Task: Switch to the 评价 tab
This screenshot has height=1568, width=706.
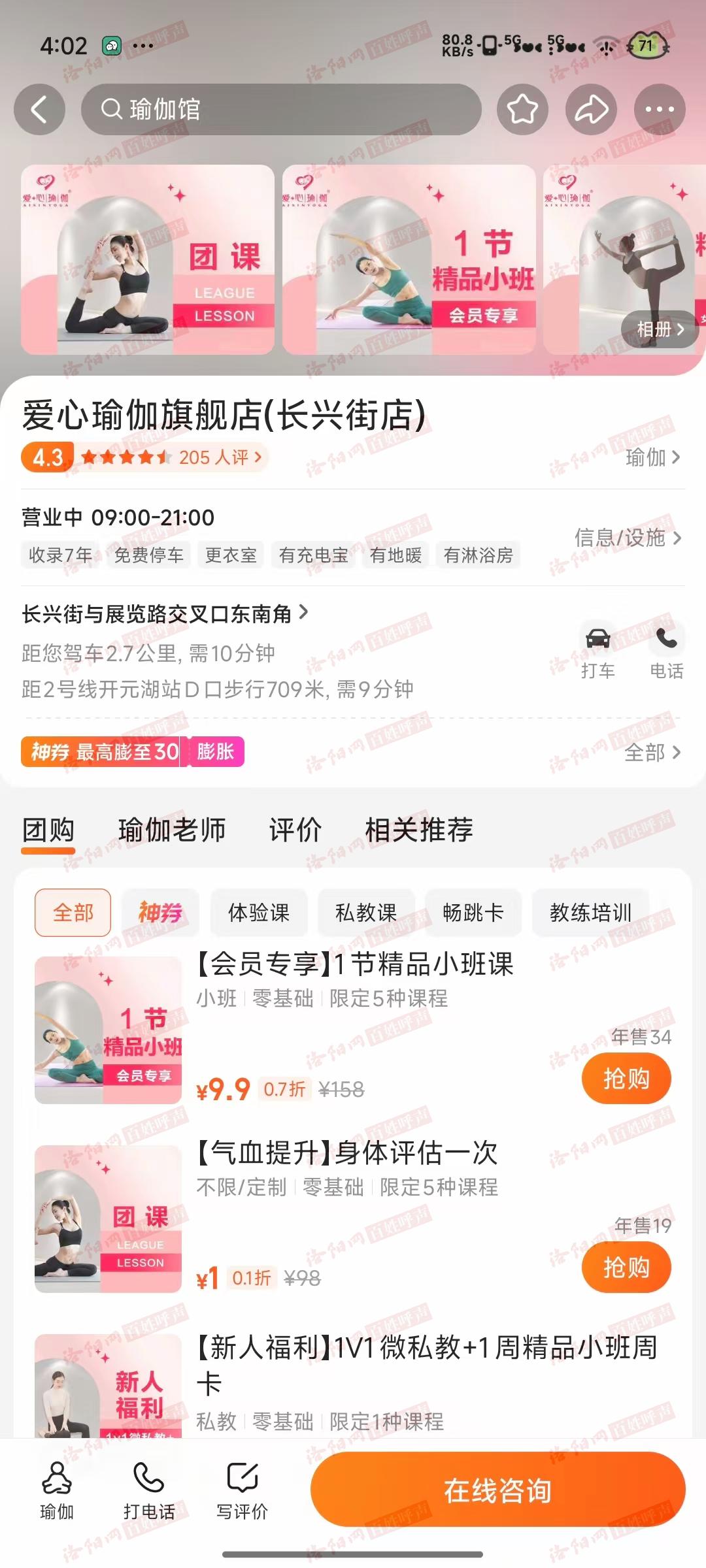Action: point(295,830)
